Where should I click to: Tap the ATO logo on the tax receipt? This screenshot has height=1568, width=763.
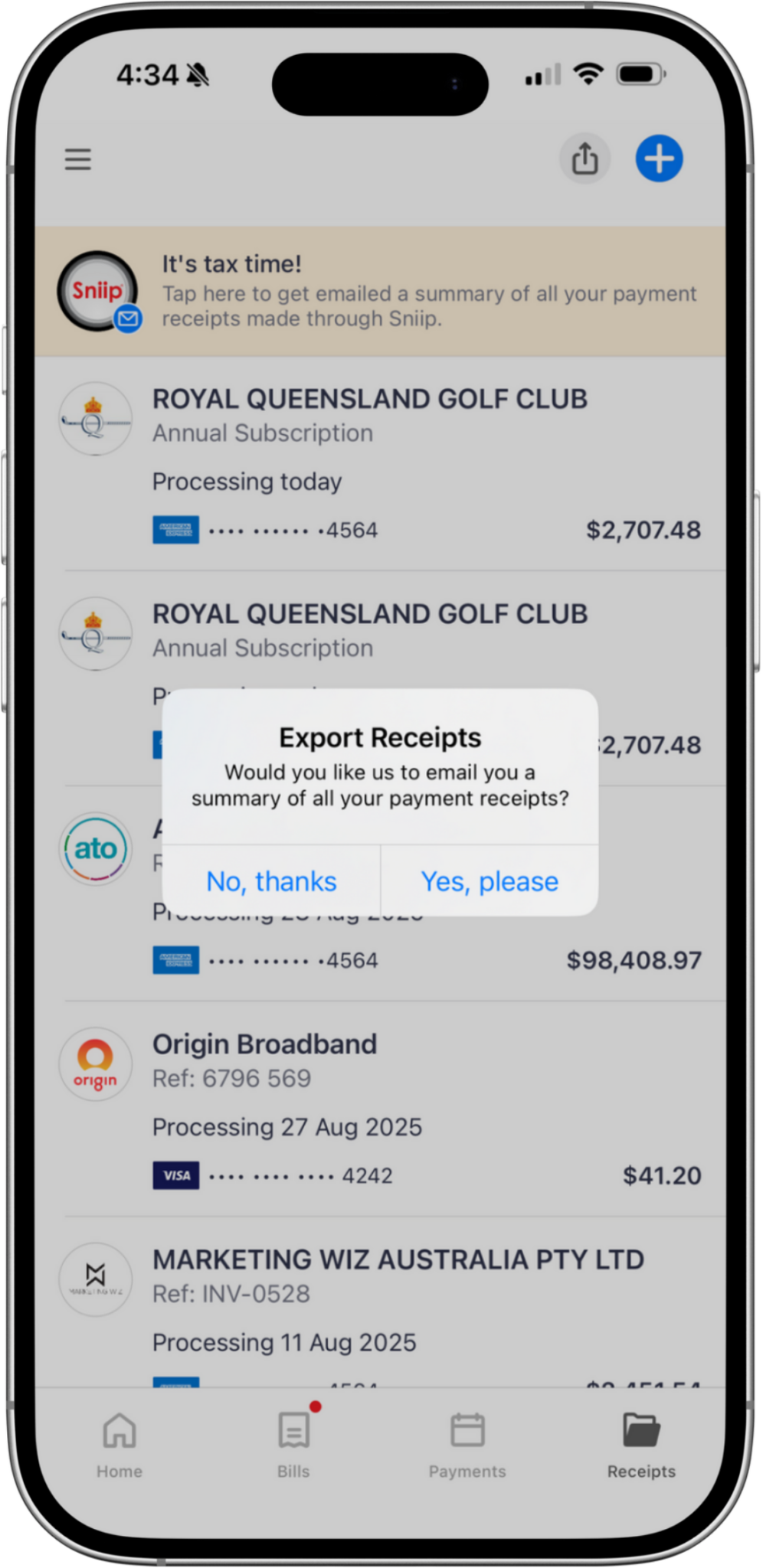coord(95,849)
